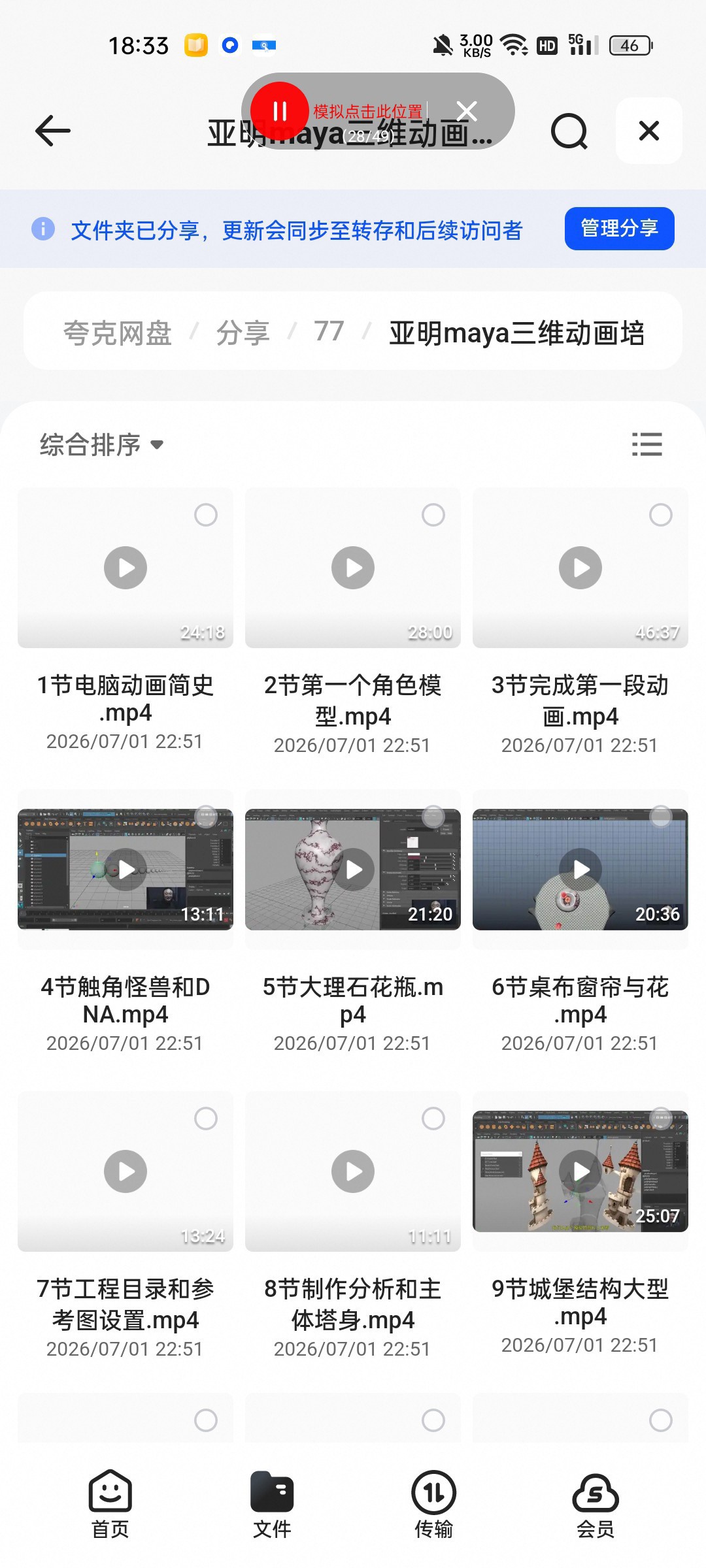706x1568 pixels.
Task: Open 9节城堡结构大型.mp4 video
Action: click(x=580, y=1171)
